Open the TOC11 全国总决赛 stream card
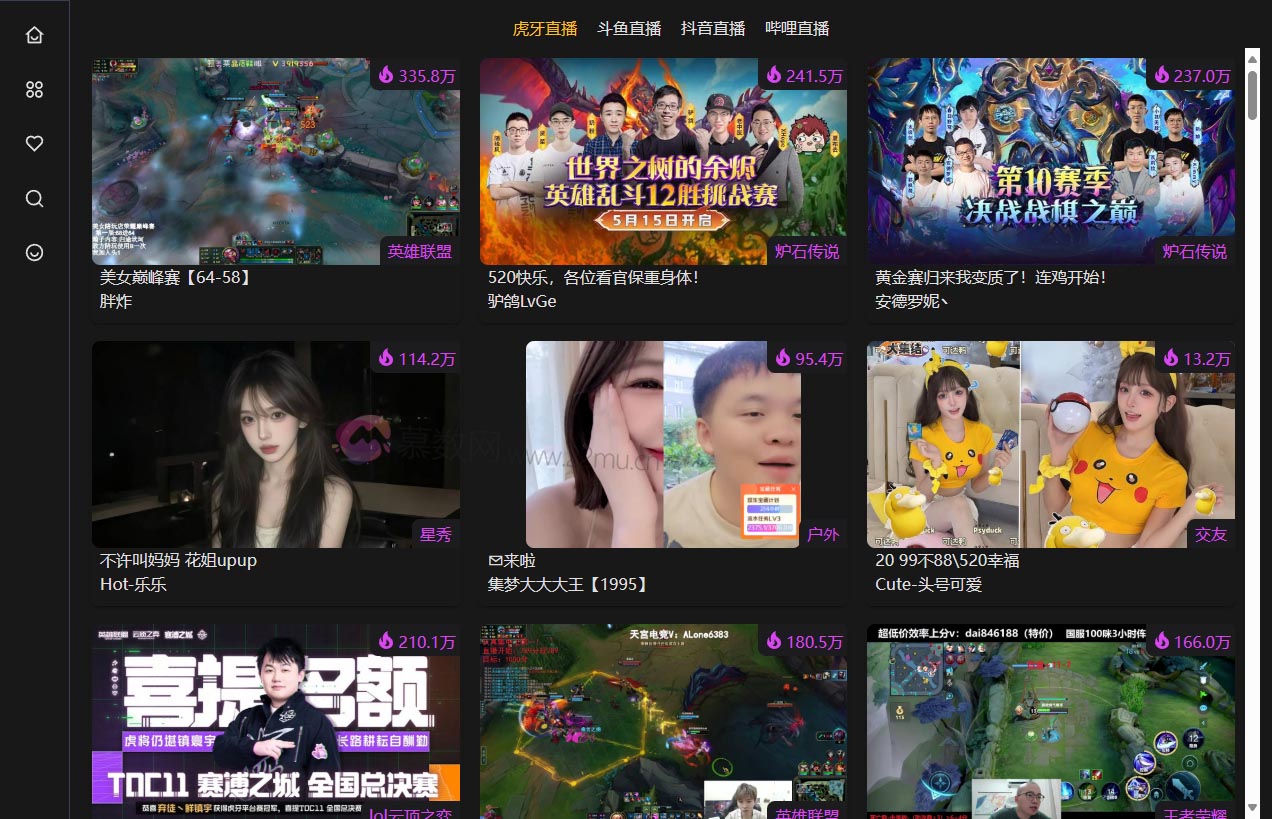 pos(275,720)
